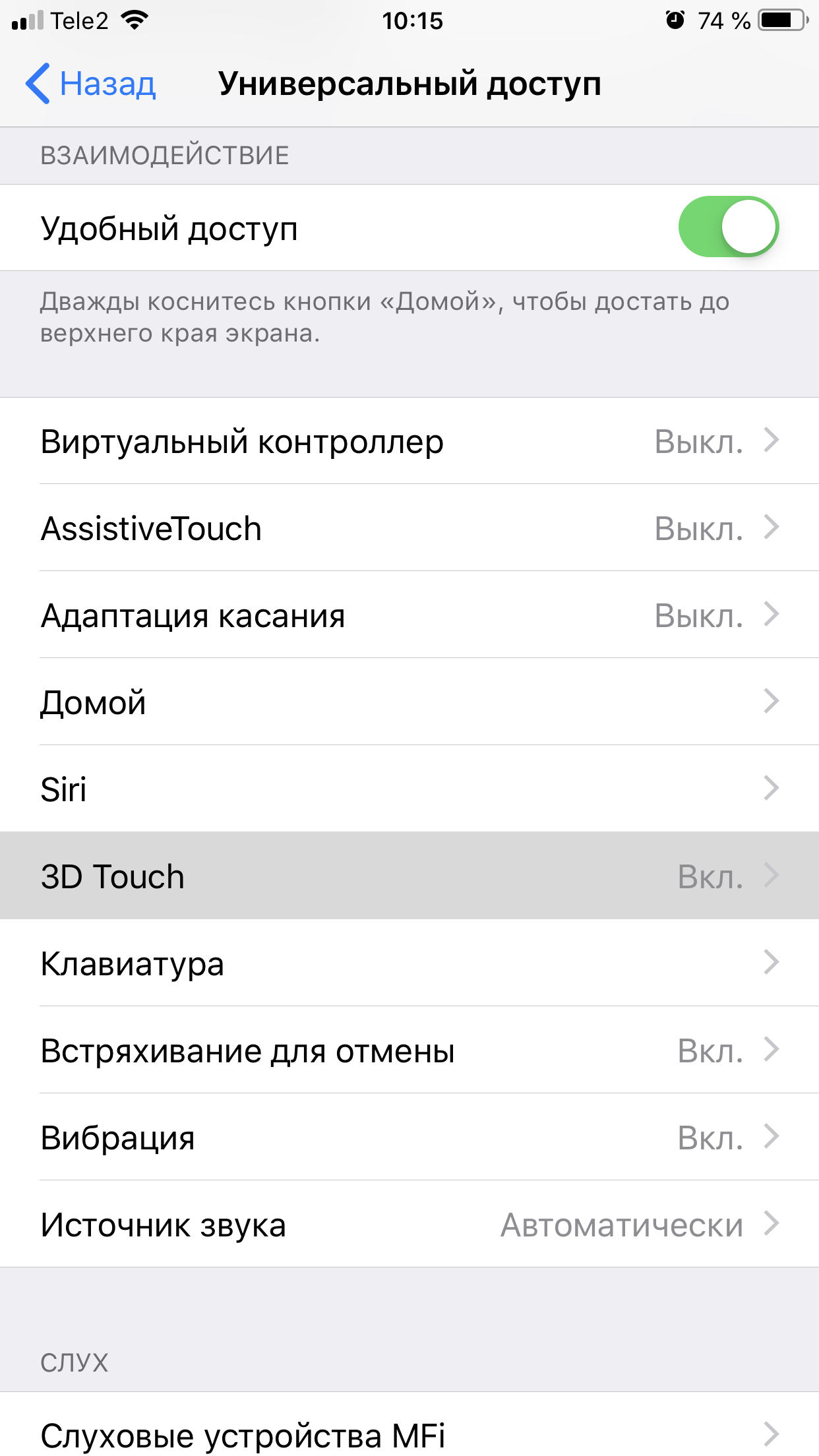Choose the Источник звука option

point(409,1225)
